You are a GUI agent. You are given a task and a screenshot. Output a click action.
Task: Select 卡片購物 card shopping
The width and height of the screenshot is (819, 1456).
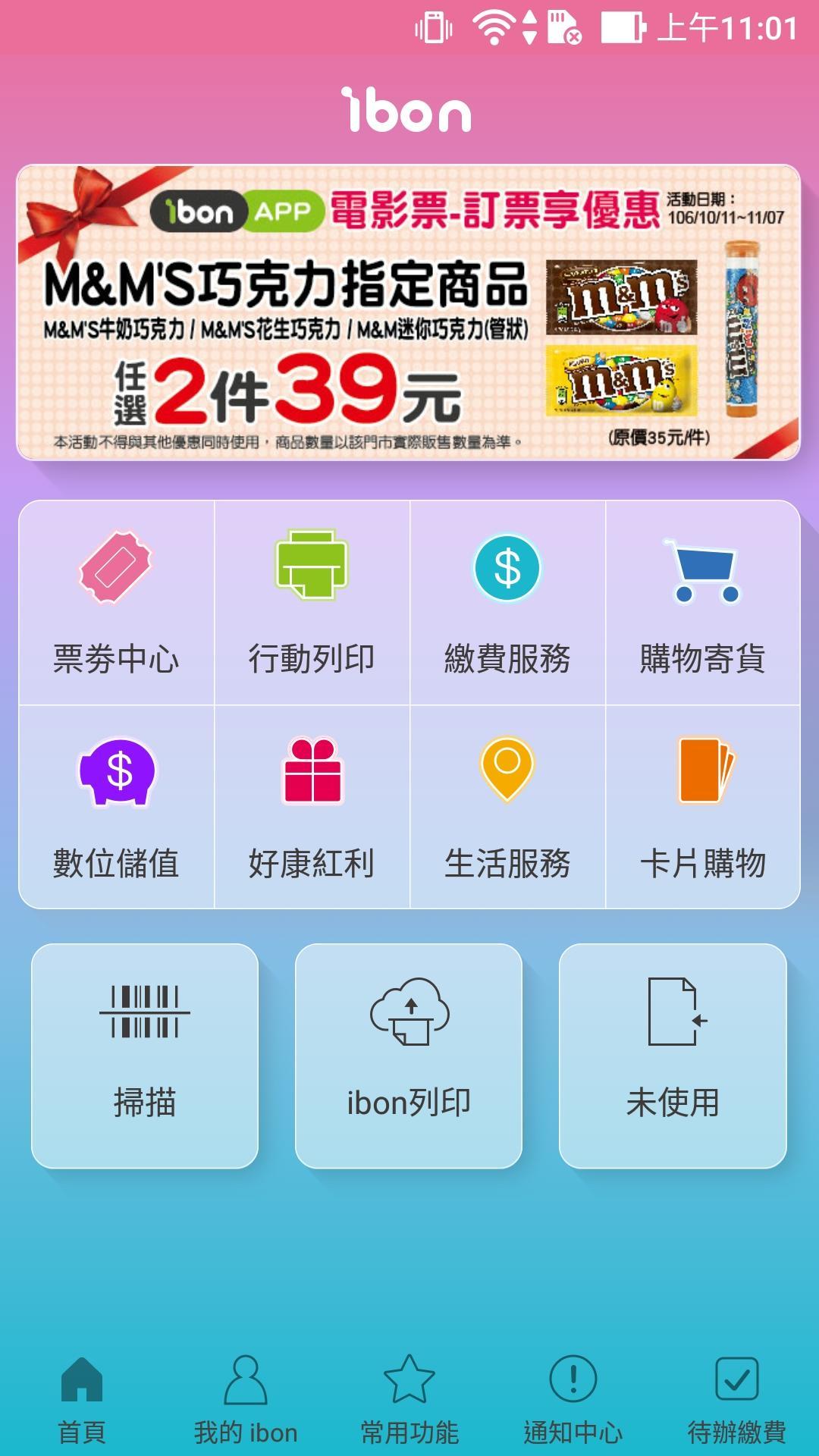pyautogui.click(x=703, y=807)
